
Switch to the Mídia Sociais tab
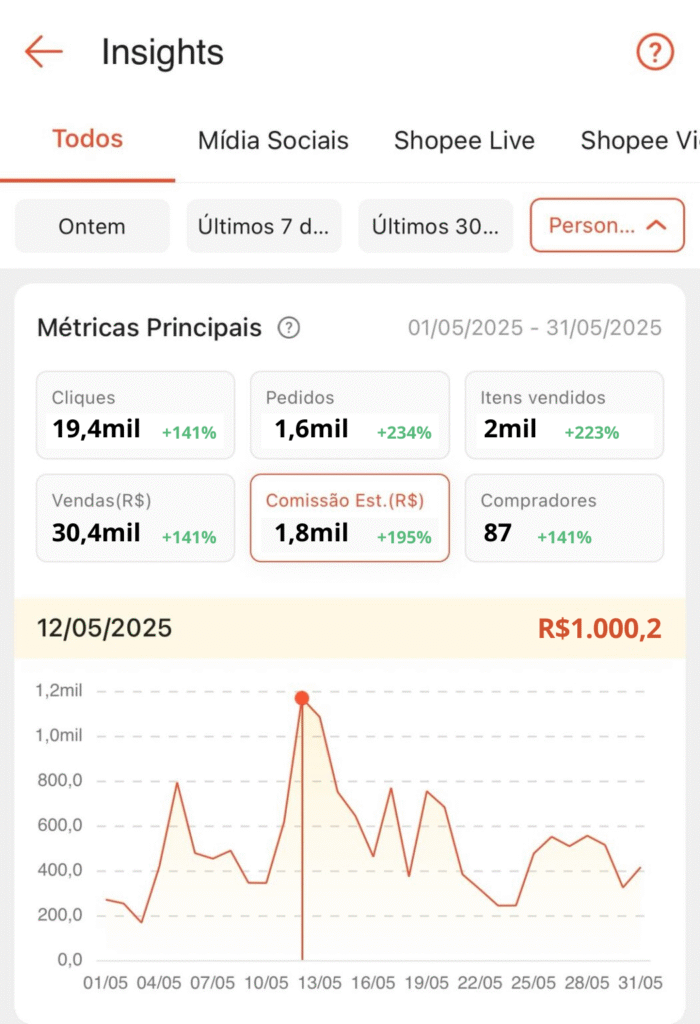273,140
